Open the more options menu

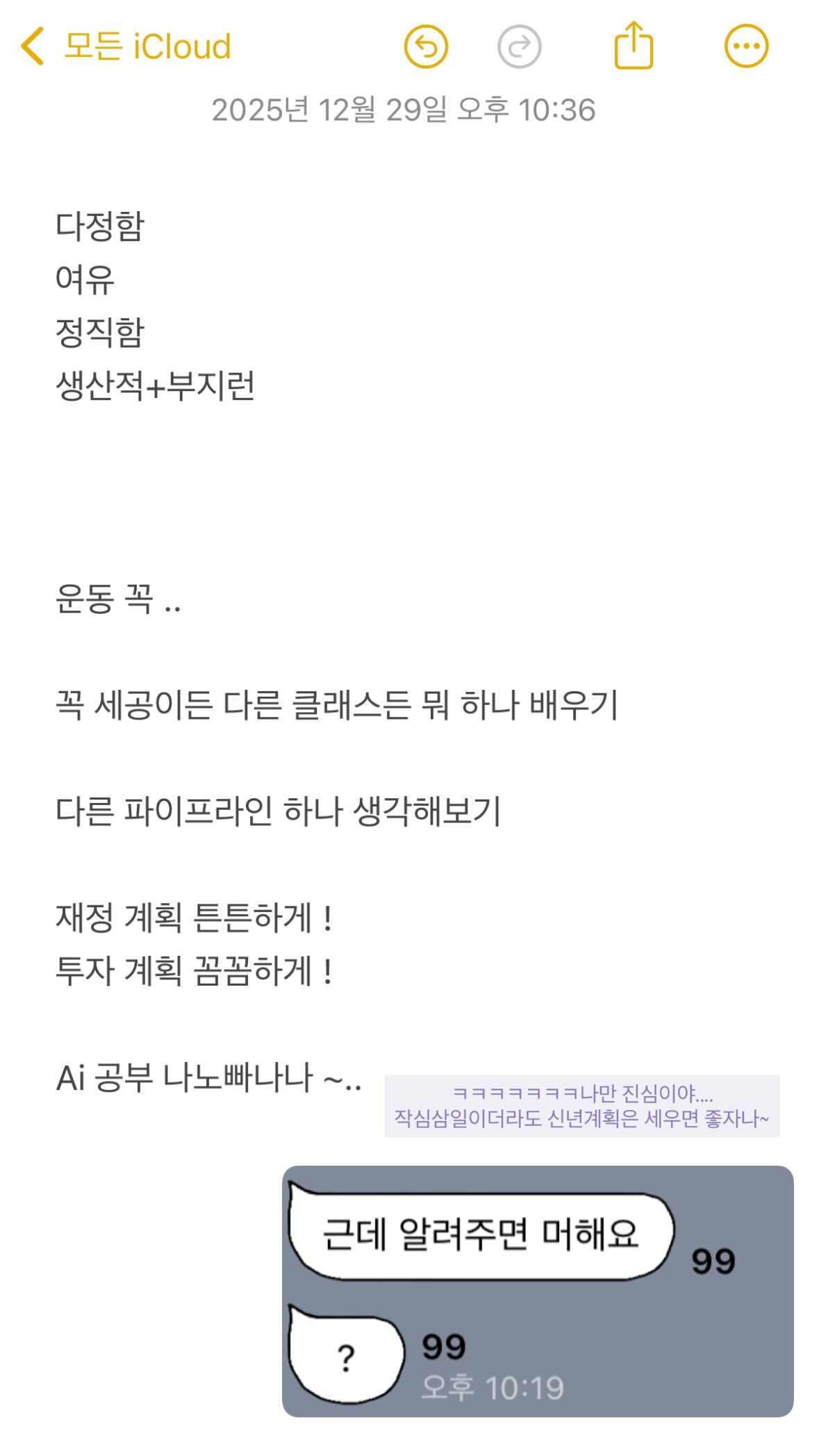[x=746, y=47]
